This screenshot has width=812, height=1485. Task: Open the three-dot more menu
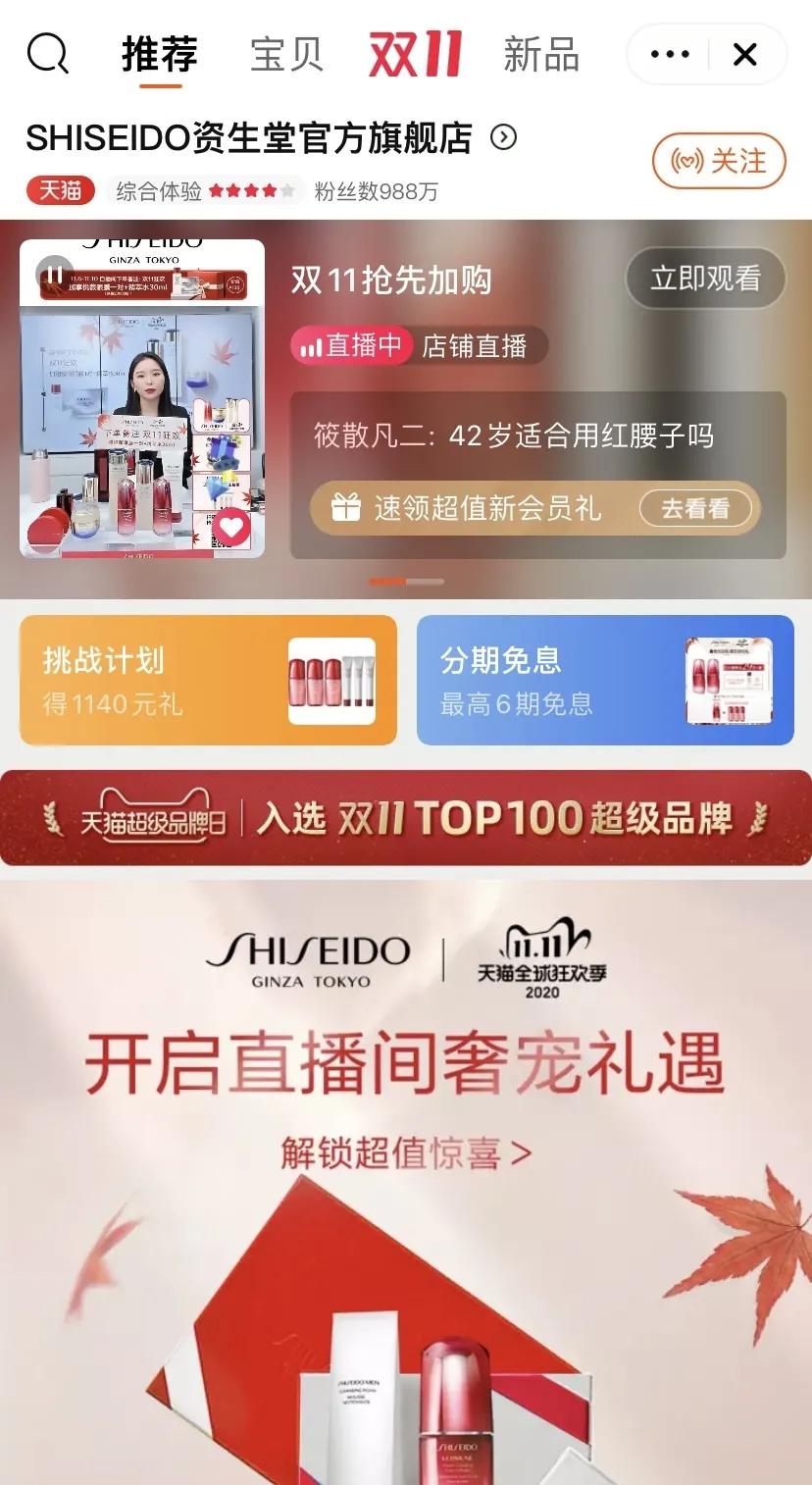pyautogui.click(x=670, y=54)
